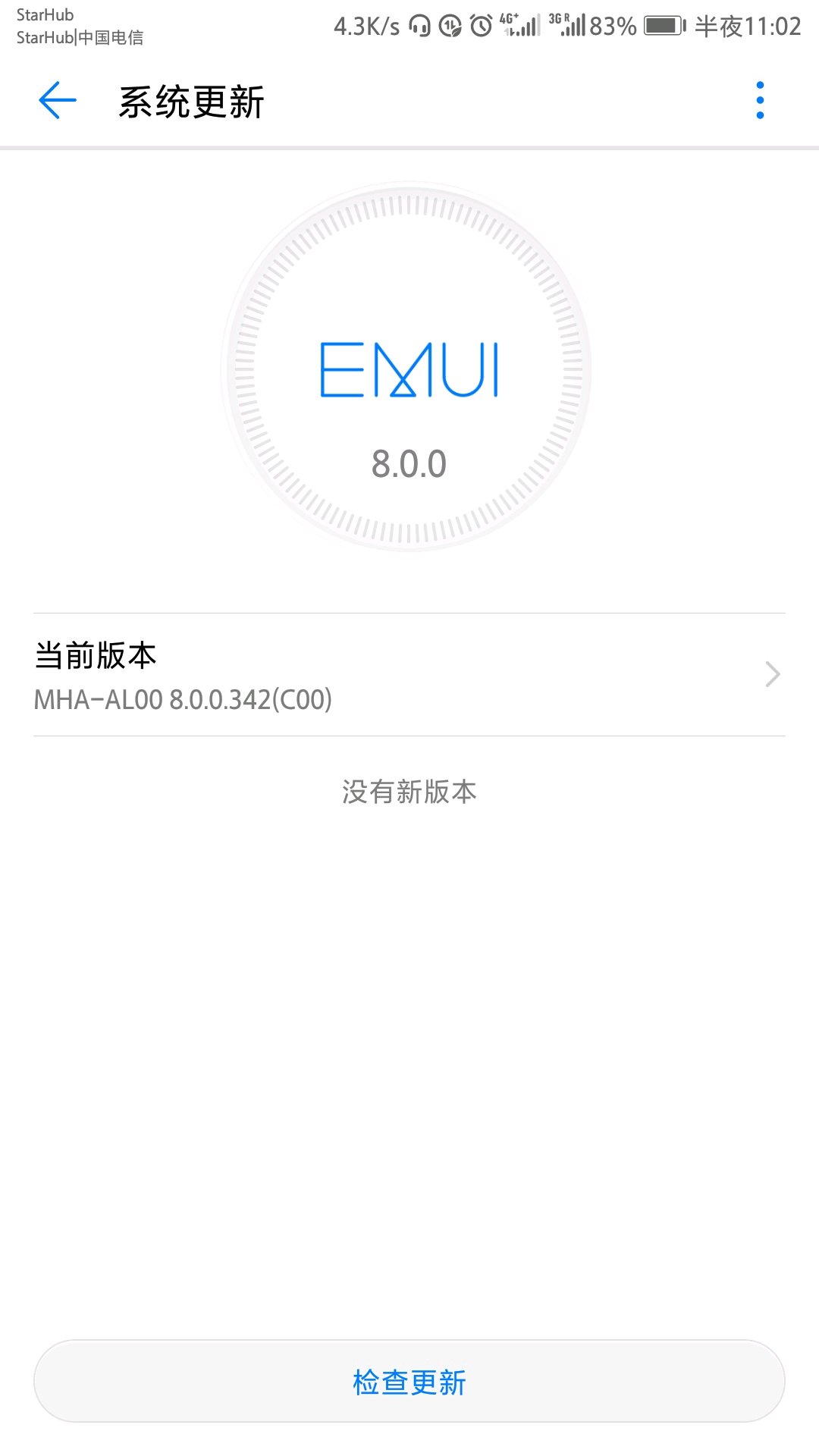The width and height of the screenshot is (819, 1456).
Task: Go back from 系统更新 screen
Action: [x=58, y=101]
